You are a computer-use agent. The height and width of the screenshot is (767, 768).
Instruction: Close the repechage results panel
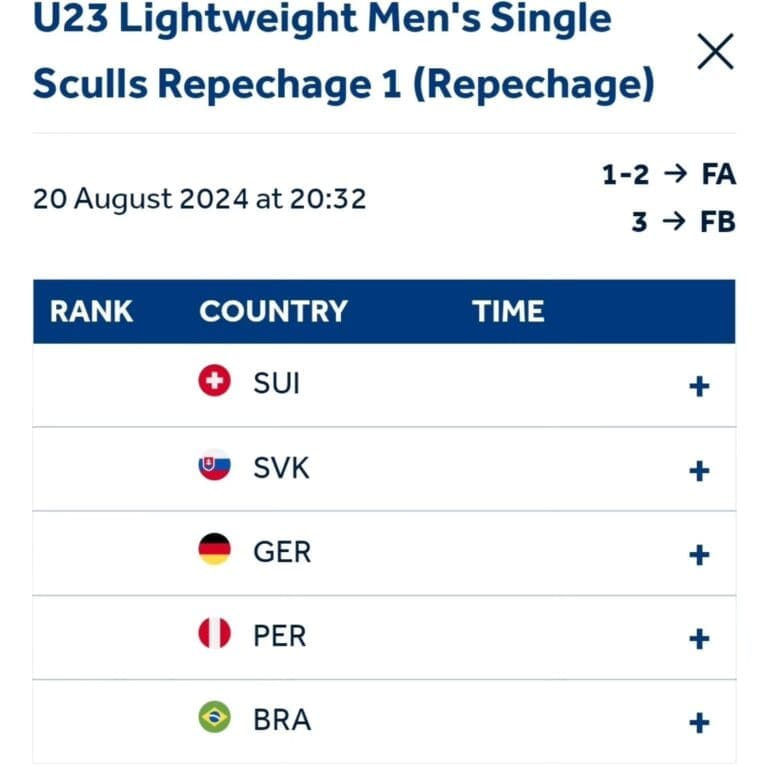coord(715,51)
